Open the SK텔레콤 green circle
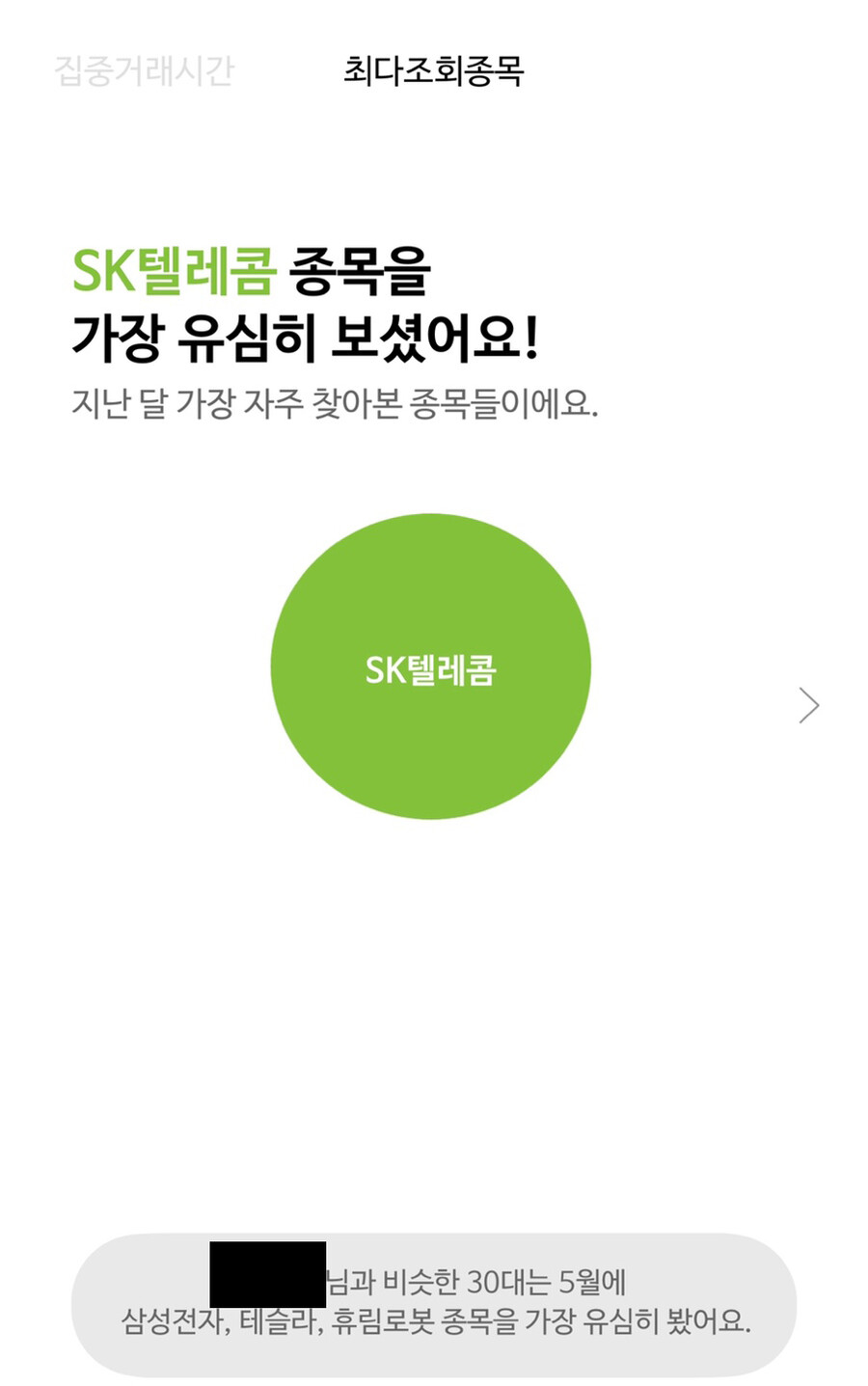 (x=430, y=667)
